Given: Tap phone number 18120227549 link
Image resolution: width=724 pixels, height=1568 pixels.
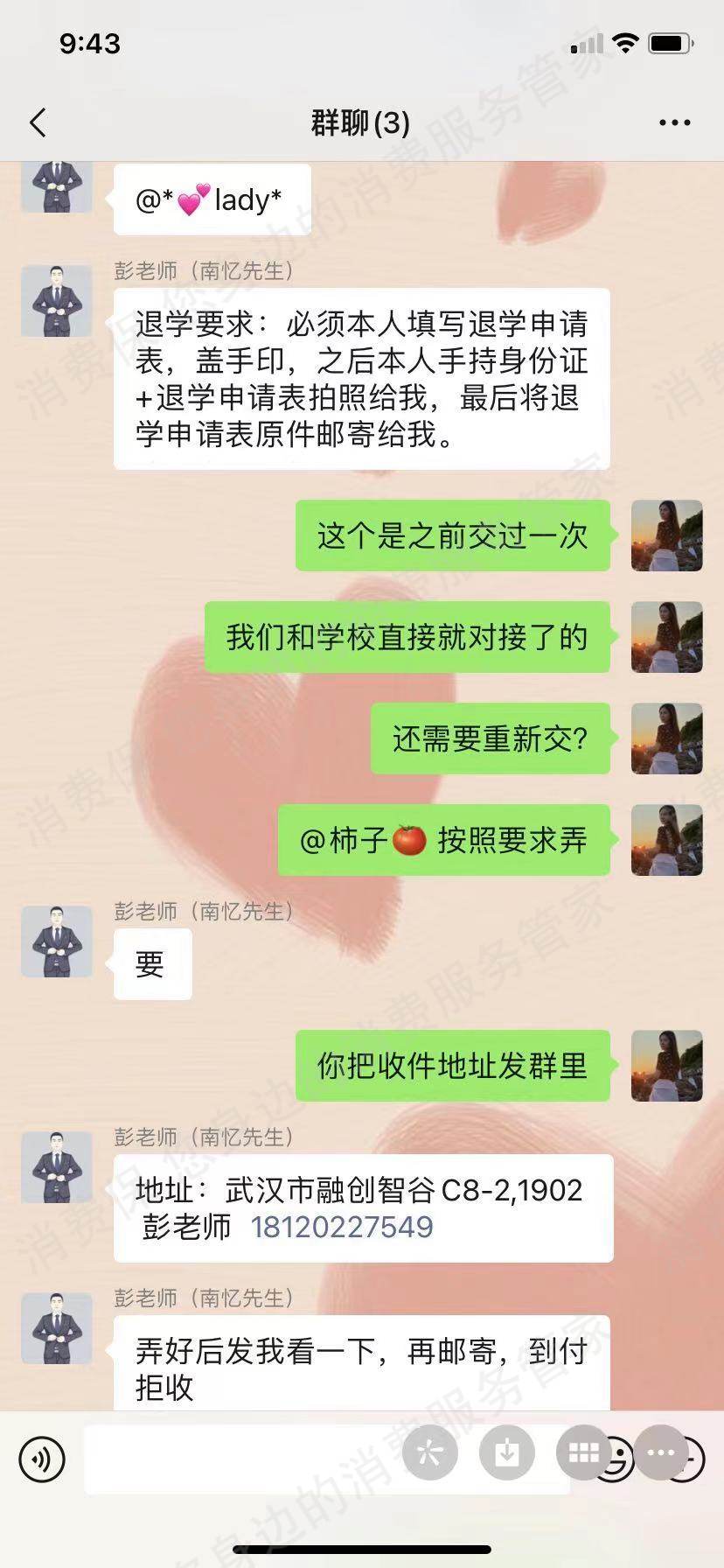Looking at the screenshot, I should point(342,1227).
